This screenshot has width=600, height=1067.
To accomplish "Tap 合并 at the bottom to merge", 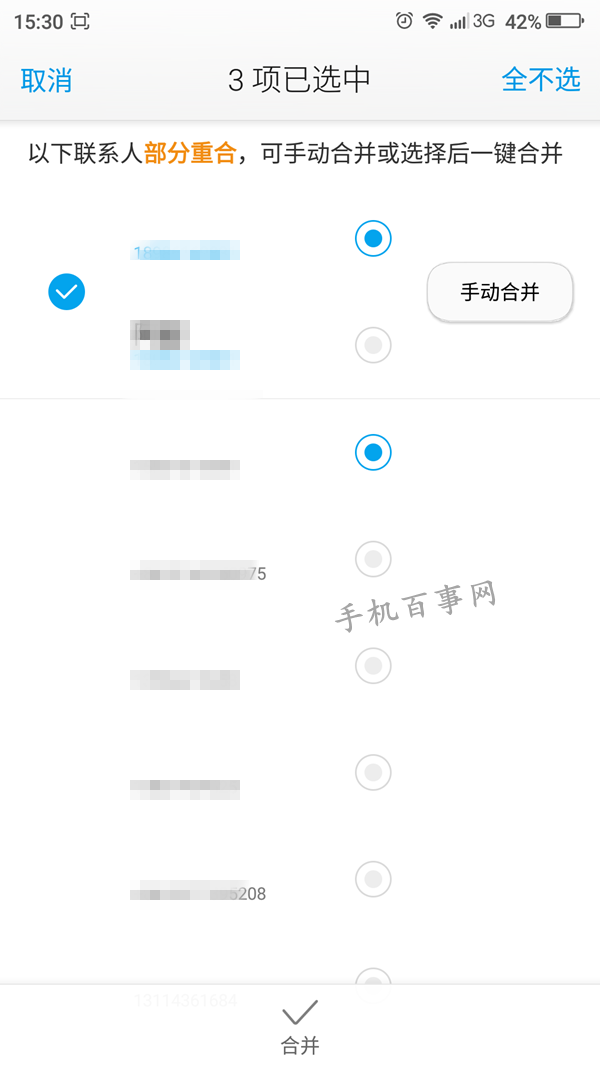I will (x=300, y=1026).
